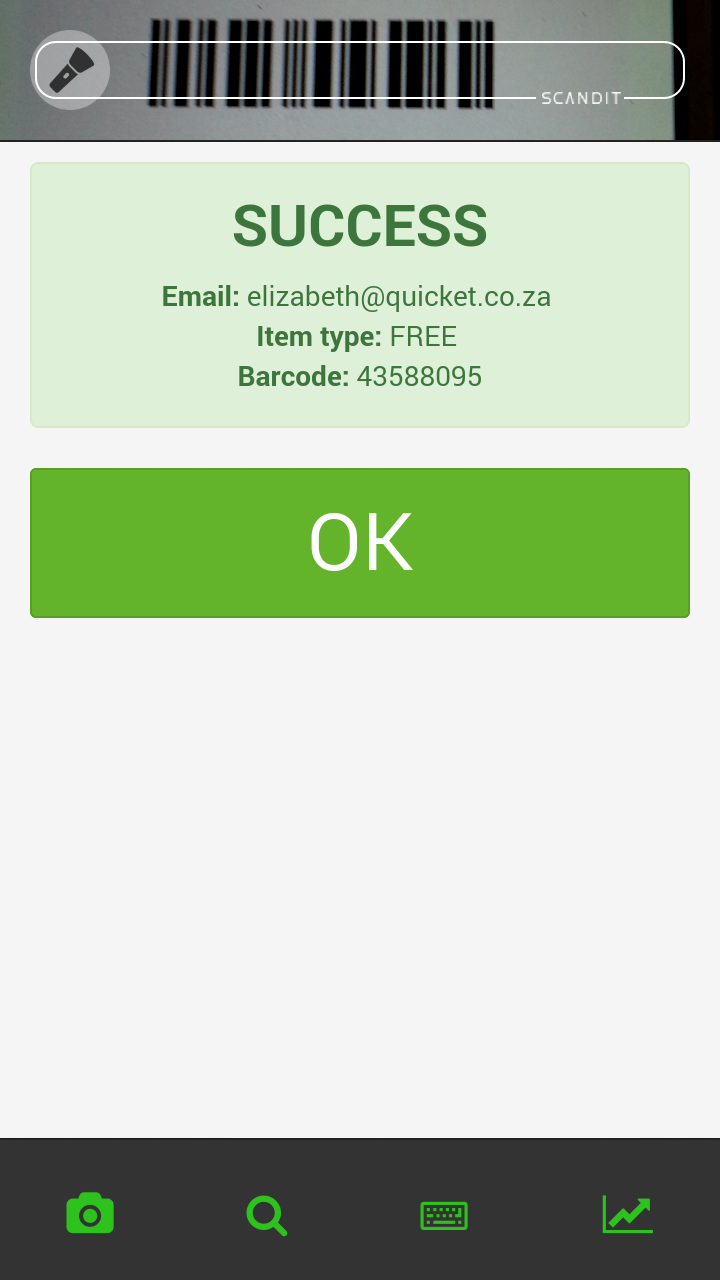The width and height of the screenshot is (720, 1280).
Task: Toggle the flashlight for the scanner
Action: point(71,70)
